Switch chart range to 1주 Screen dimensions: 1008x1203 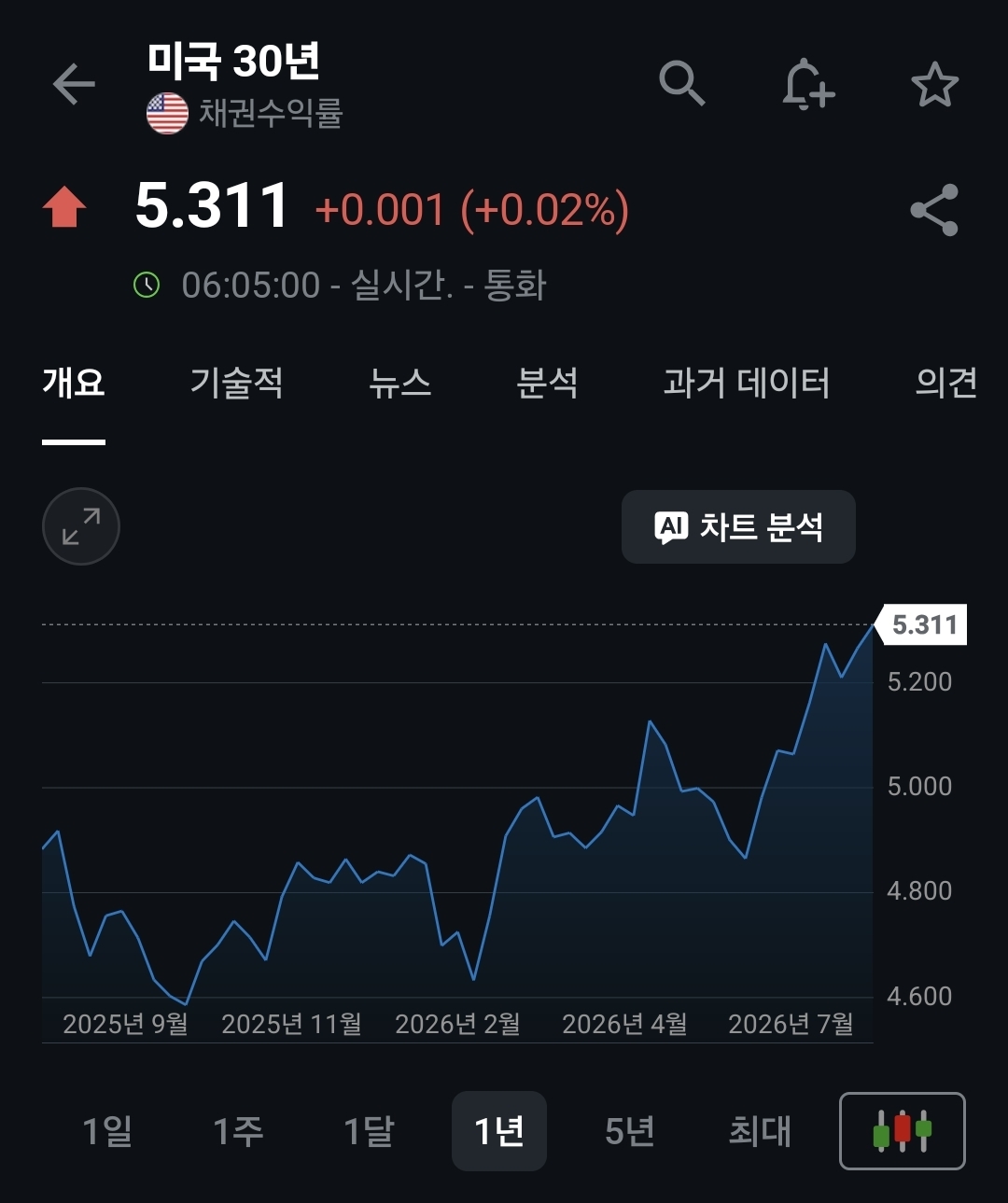click(x=238, y=1131)
